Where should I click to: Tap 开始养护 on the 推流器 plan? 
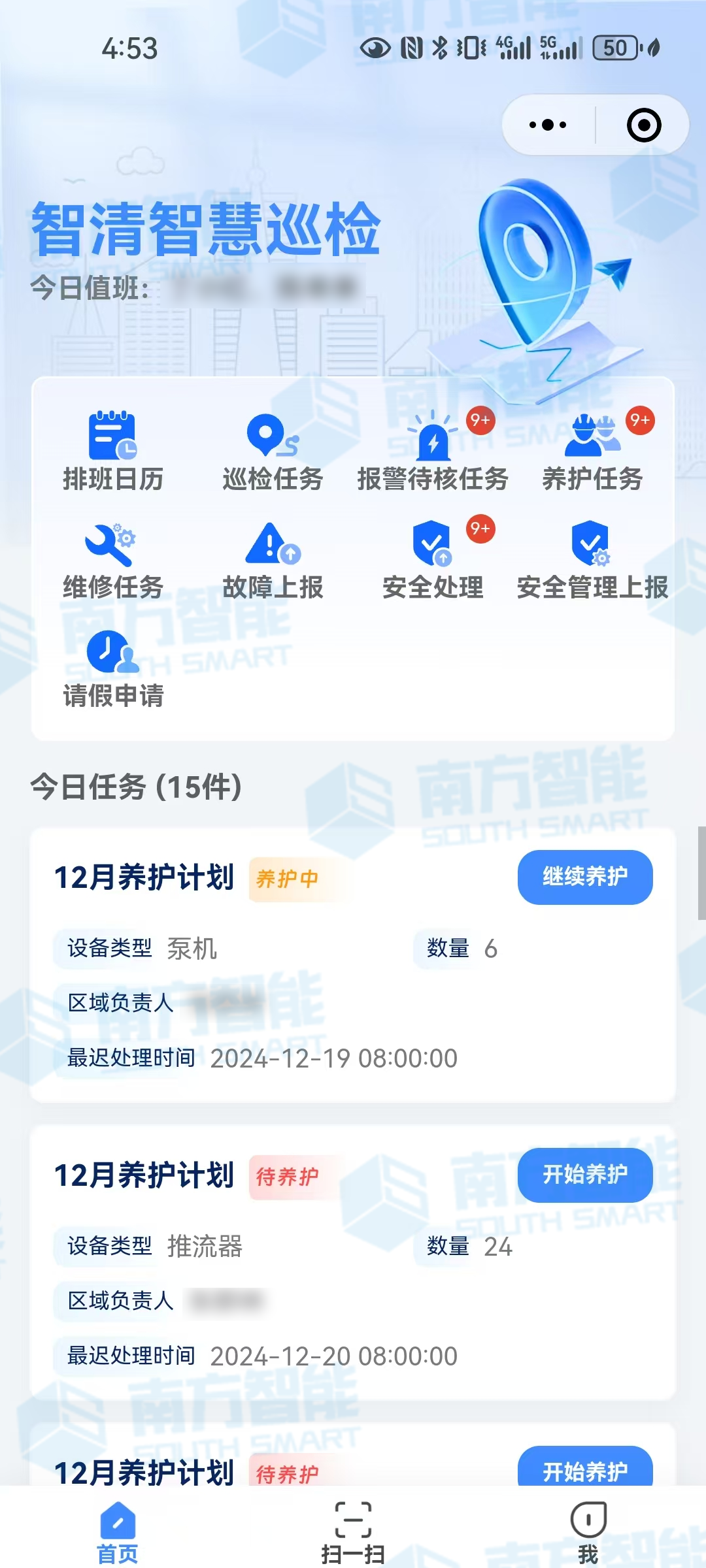585,1175
